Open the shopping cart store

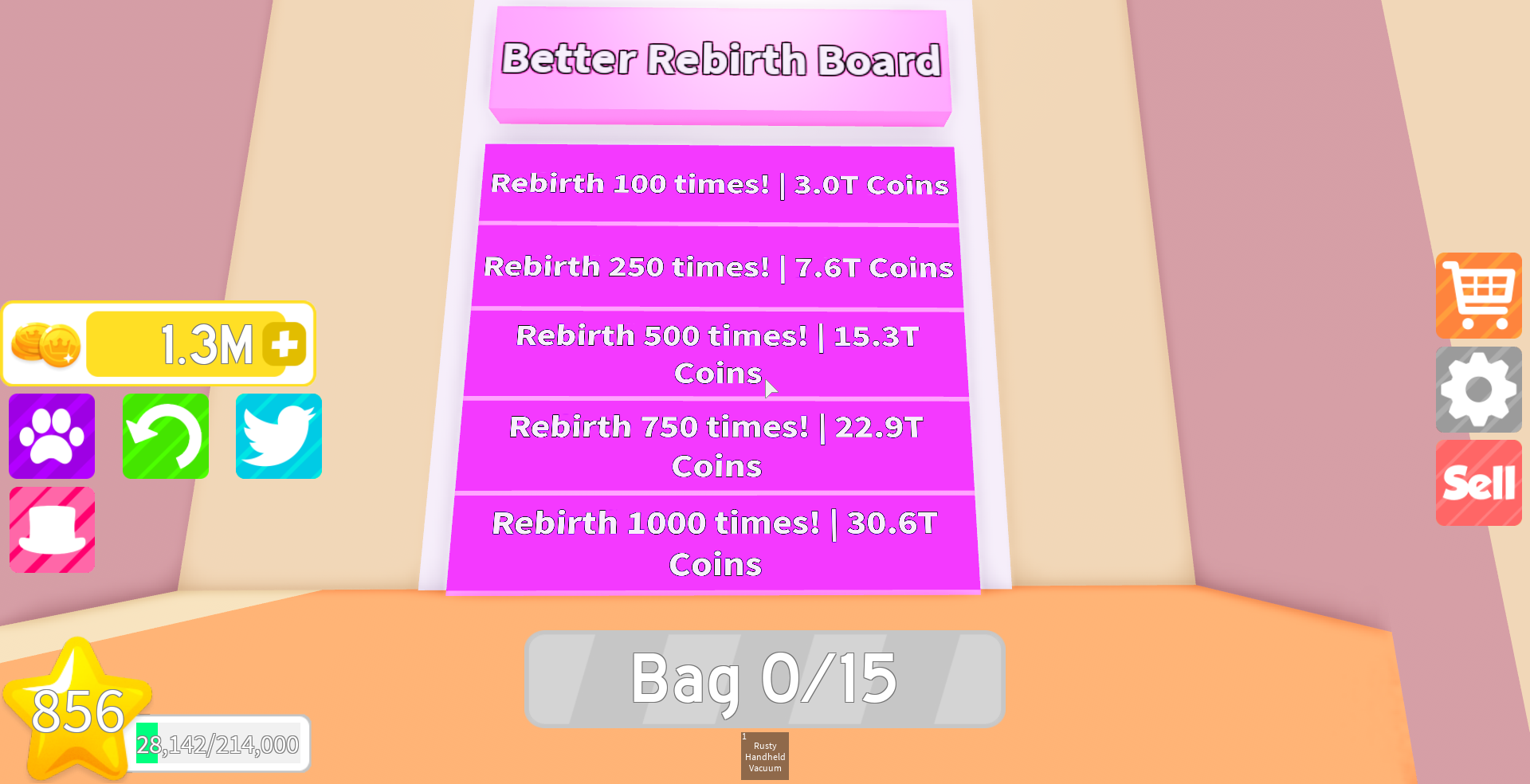(x=1478, y=296)
